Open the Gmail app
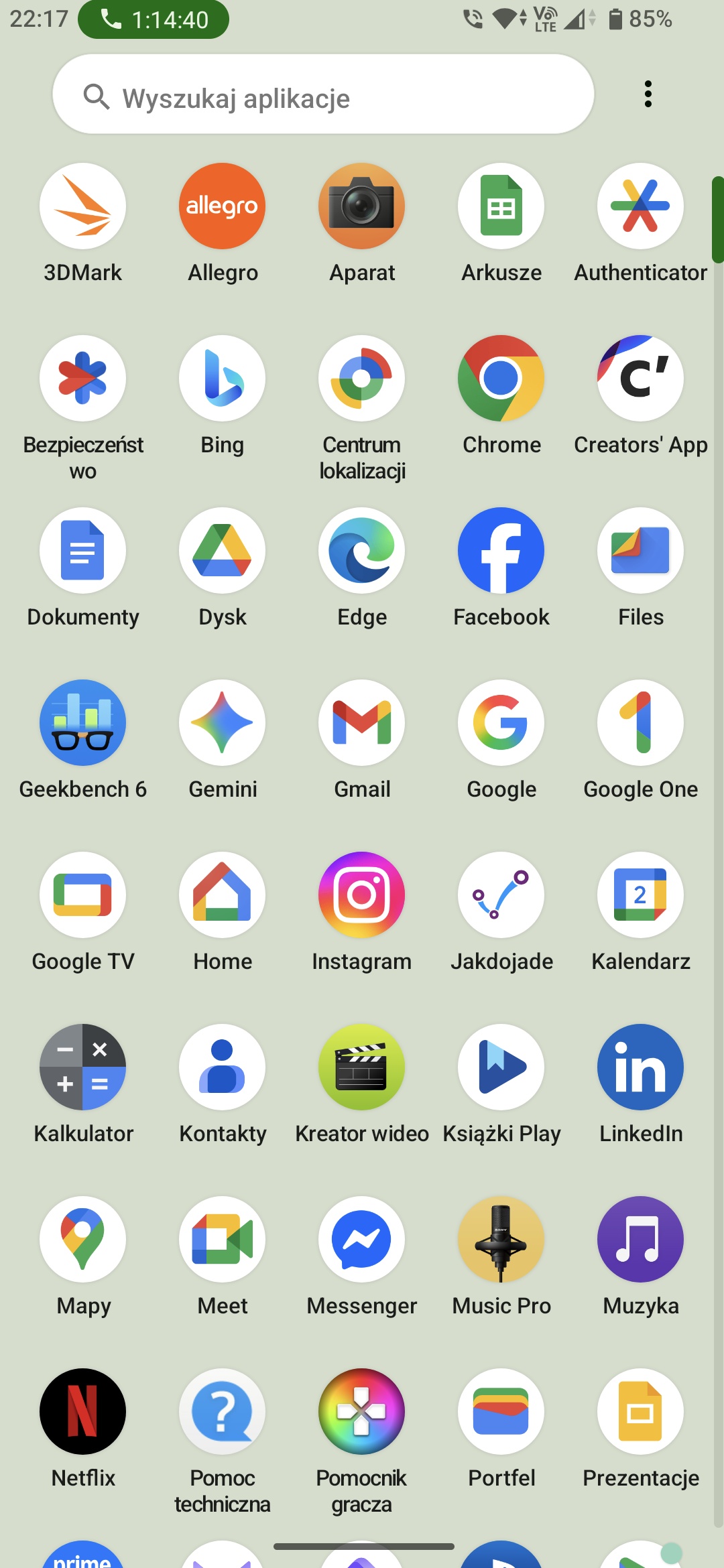Viewport: 724px width, 1568px height. pyautogui.click(x=361, y=723)
